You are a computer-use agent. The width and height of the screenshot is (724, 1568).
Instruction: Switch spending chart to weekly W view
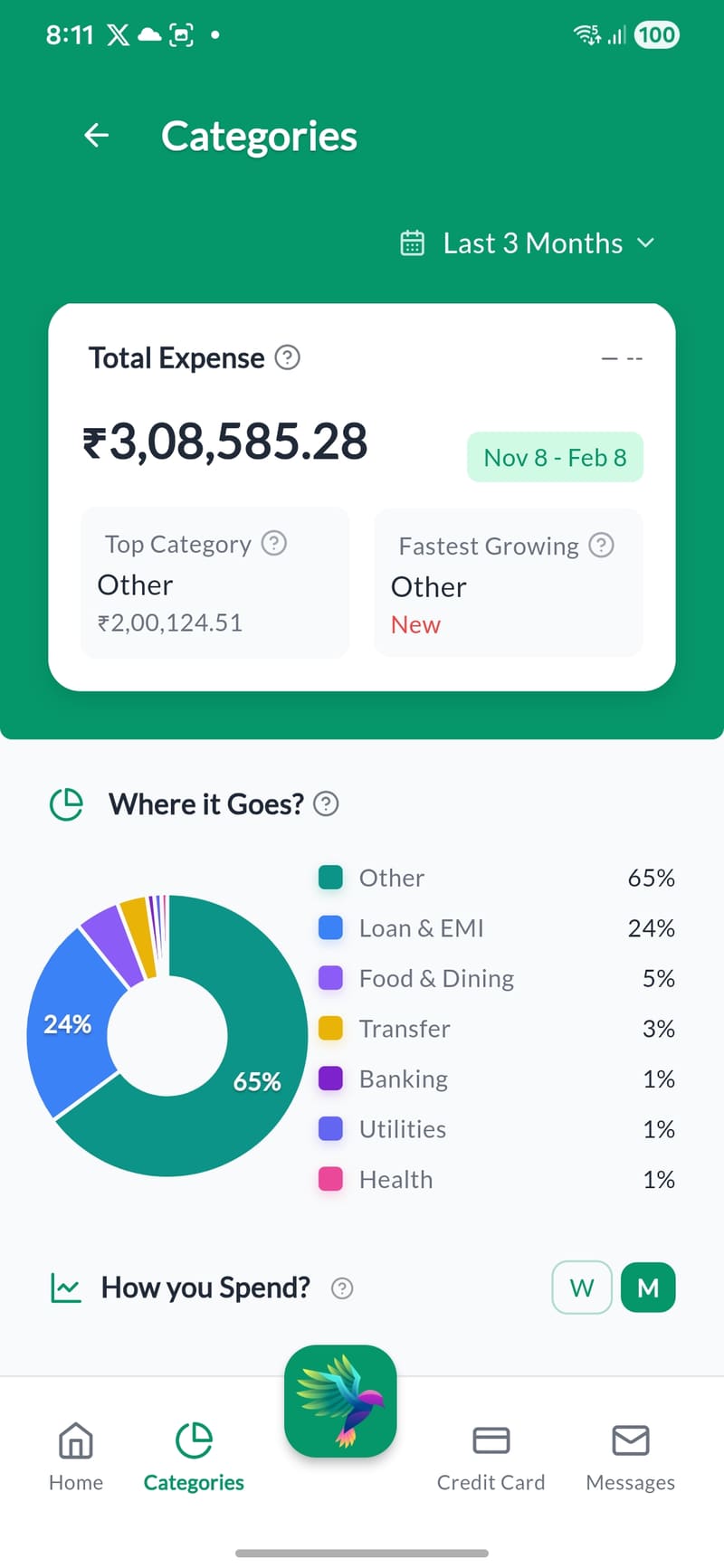point(582,1288)
